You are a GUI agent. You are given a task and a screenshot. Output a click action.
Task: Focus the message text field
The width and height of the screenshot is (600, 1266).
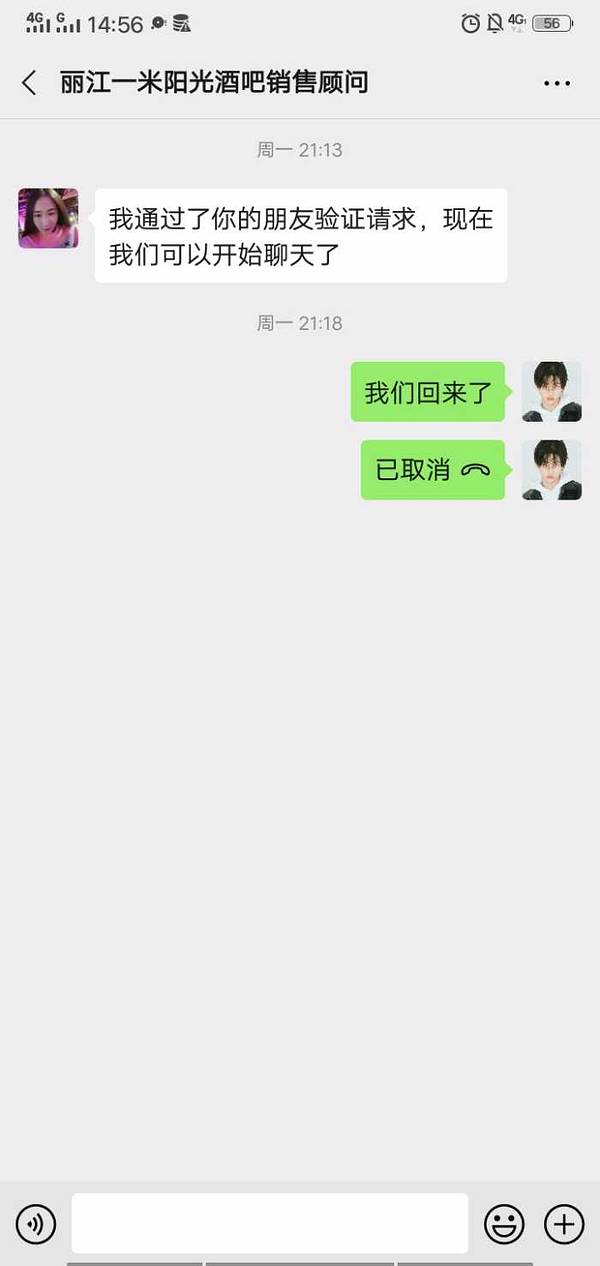[269, 1223]
